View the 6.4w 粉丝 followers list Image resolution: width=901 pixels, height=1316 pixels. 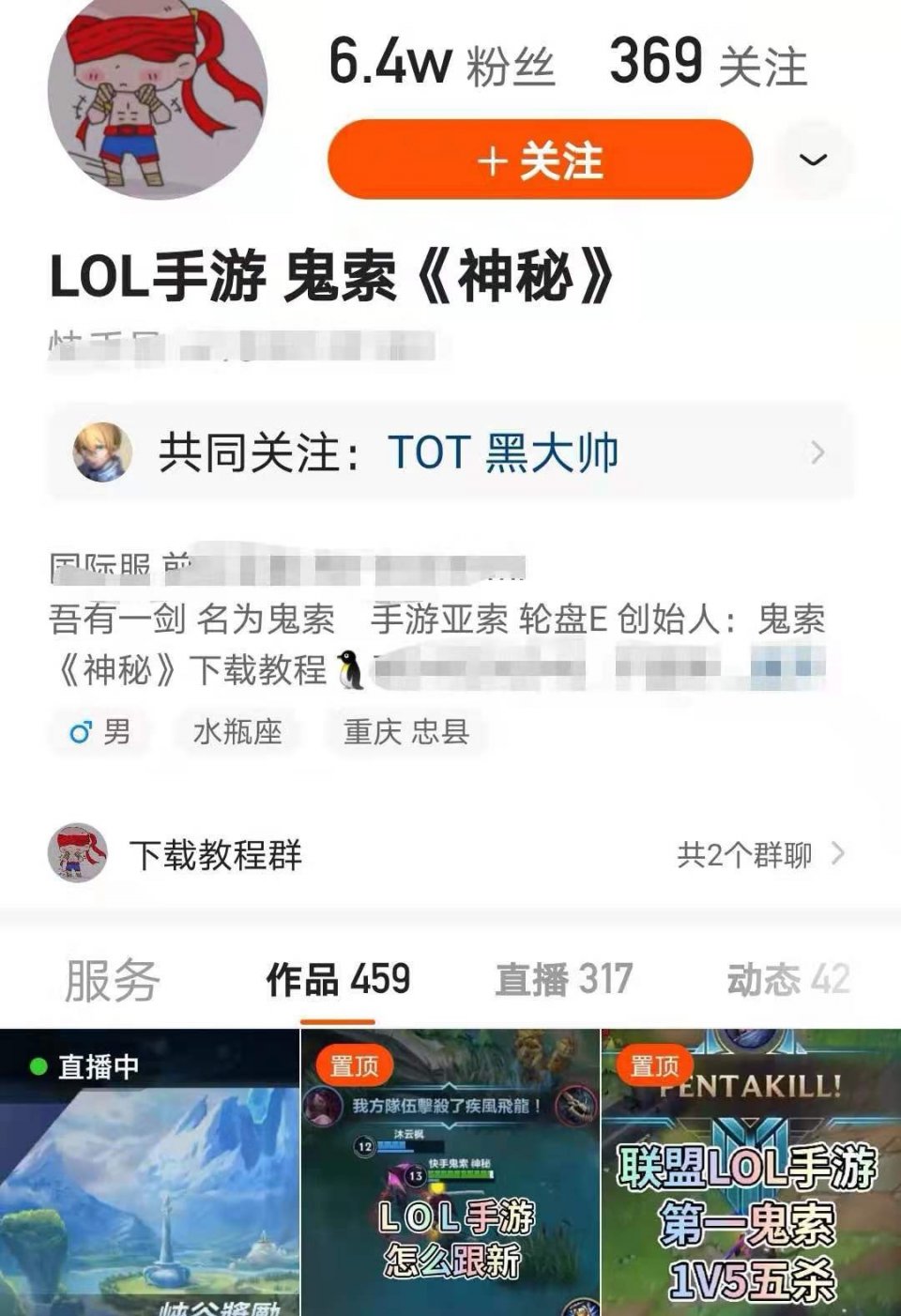pos(441,63)
